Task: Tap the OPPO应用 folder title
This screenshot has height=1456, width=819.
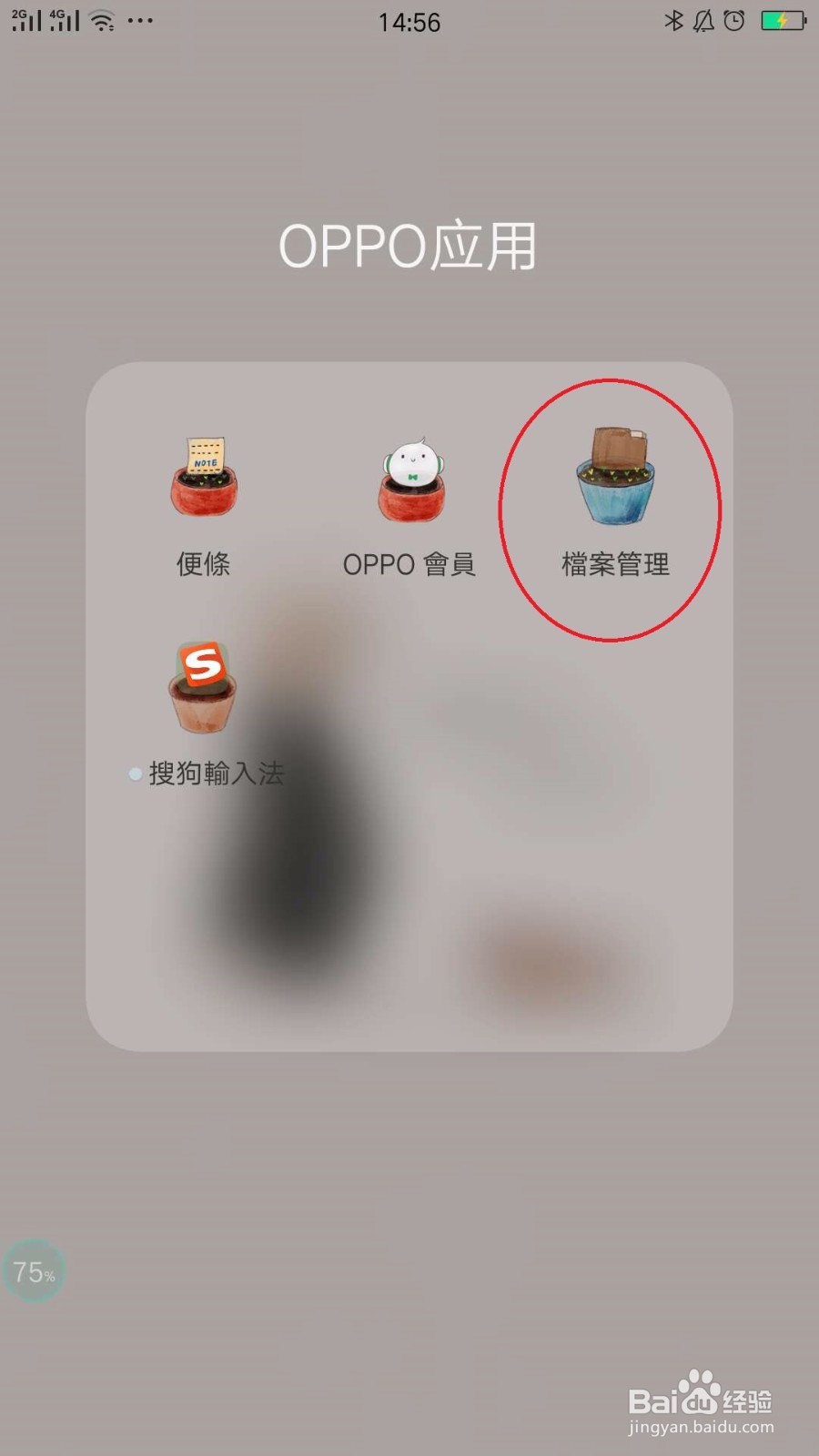Action: click(409, 248)
